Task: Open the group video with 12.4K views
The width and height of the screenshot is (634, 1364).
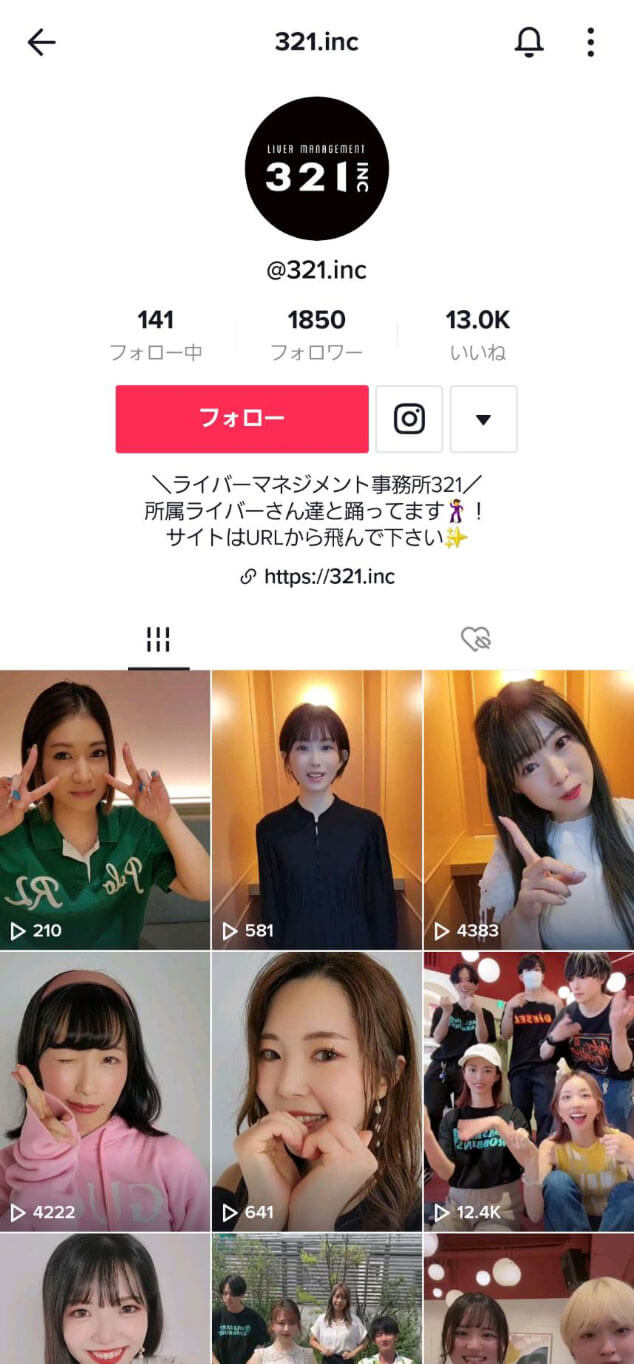Action: 528,1091
